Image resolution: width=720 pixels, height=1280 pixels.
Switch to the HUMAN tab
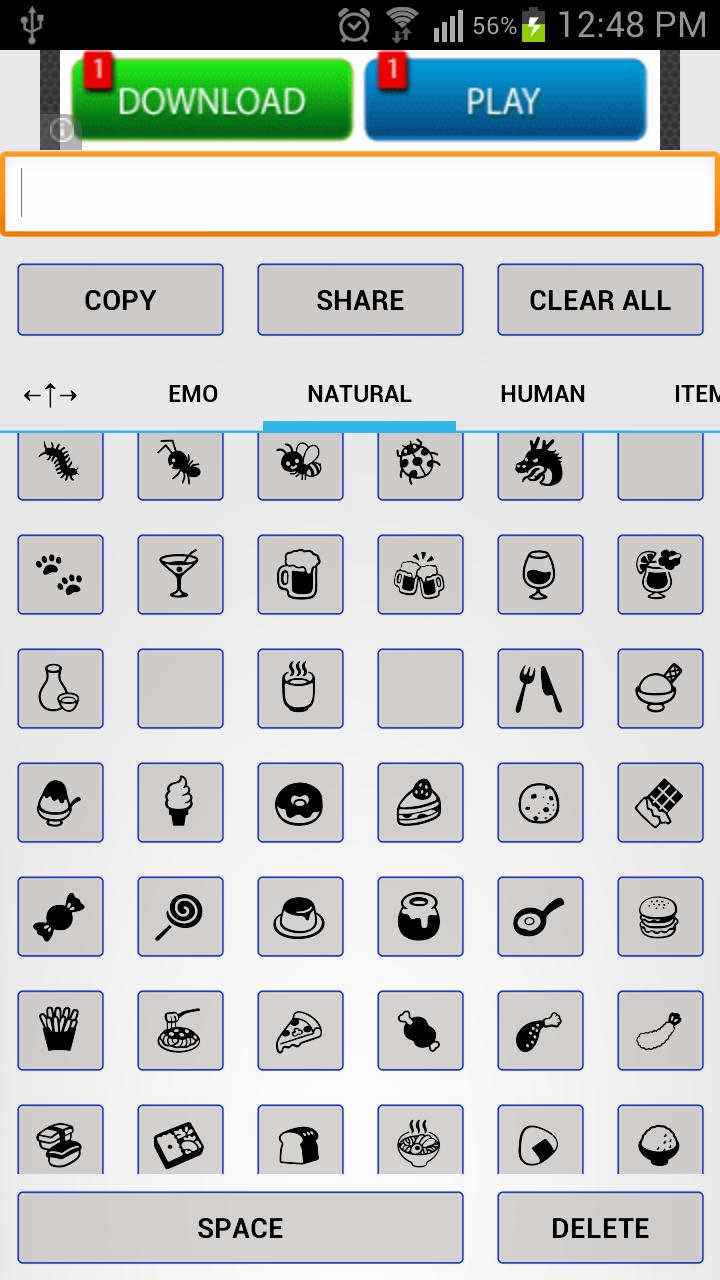coord(543,394)
